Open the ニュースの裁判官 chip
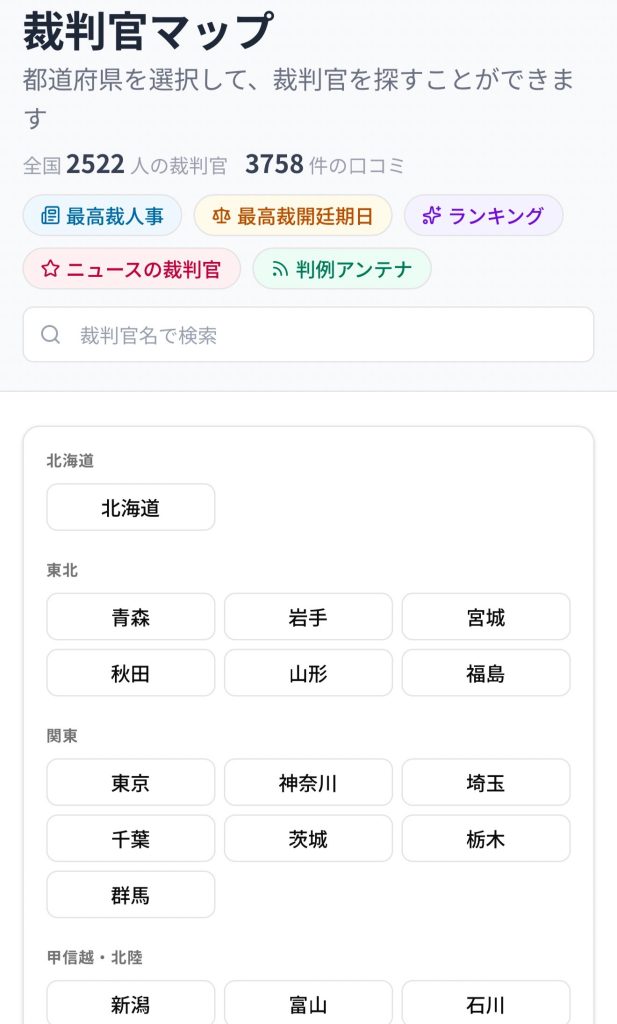The height and width of the screenshot is (1024, 617). pyautogui.click(x=131, y=270)
